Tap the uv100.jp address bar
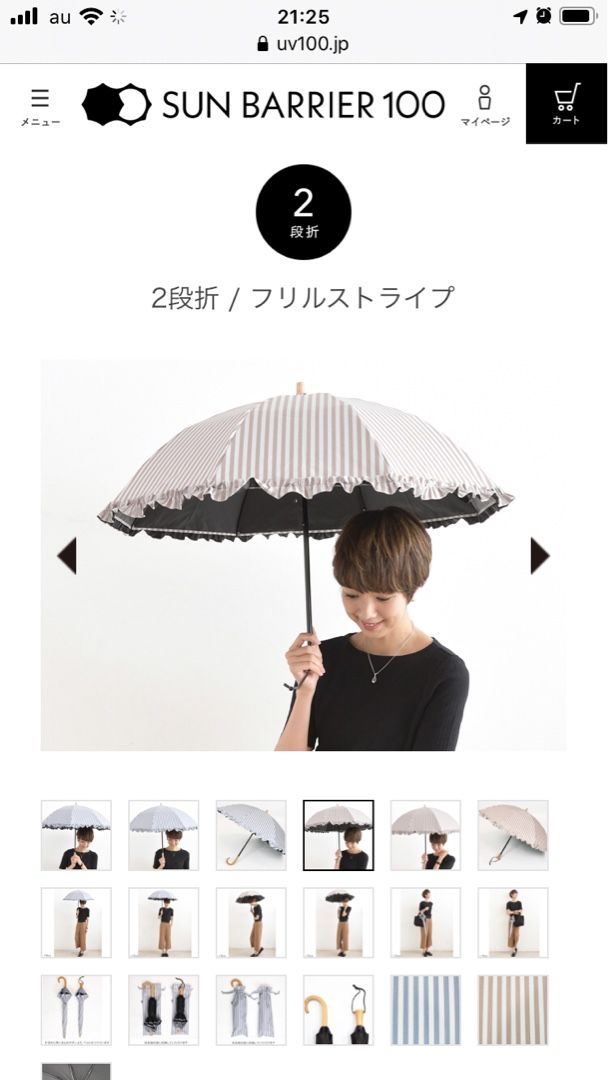 coord(304,44)
